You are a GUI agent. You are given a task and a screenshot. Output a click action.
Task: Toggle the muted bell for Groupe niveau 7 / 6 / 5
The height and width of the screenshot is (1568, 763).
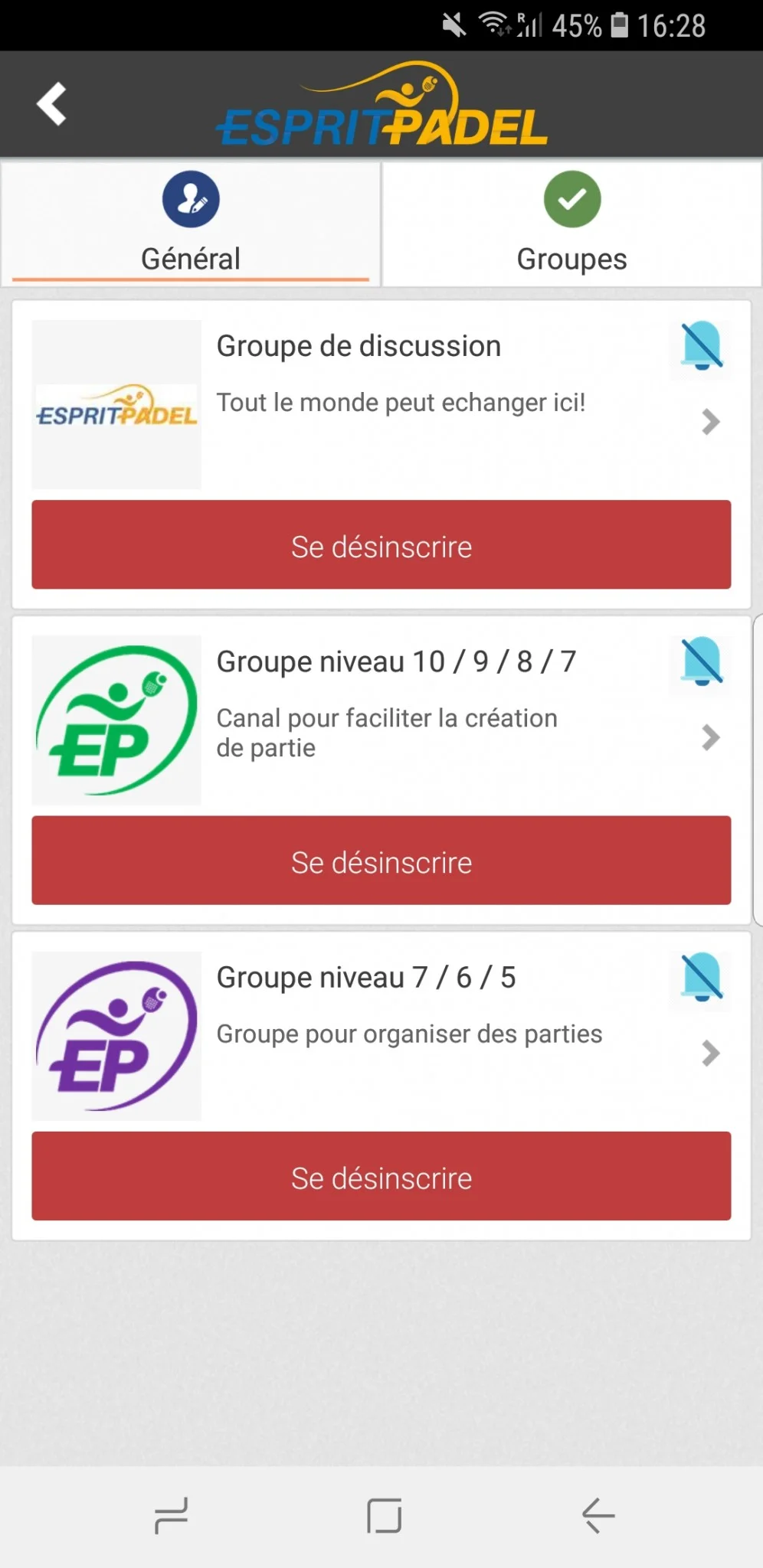701,978
